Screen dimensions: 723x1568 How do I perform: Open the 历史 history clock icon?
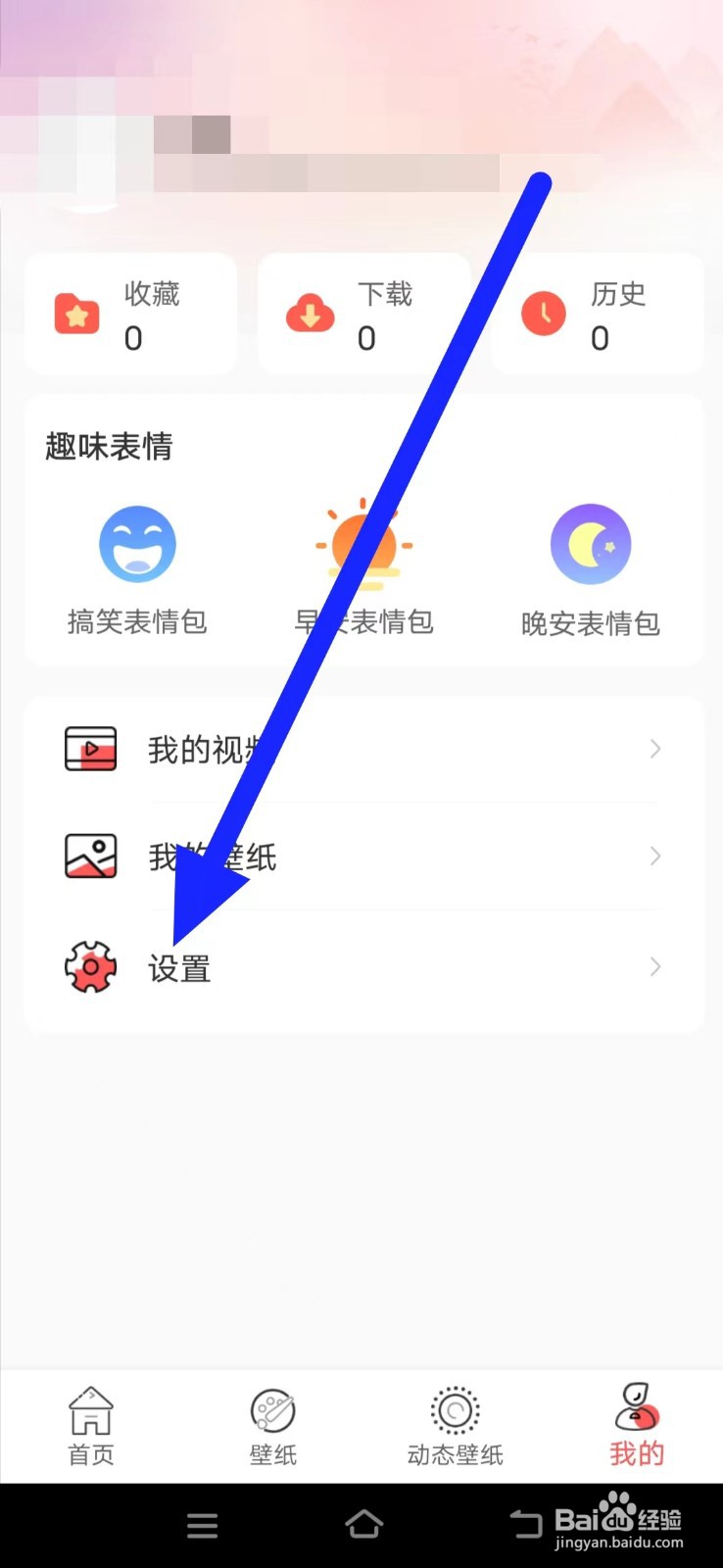[x=542, y=314]
